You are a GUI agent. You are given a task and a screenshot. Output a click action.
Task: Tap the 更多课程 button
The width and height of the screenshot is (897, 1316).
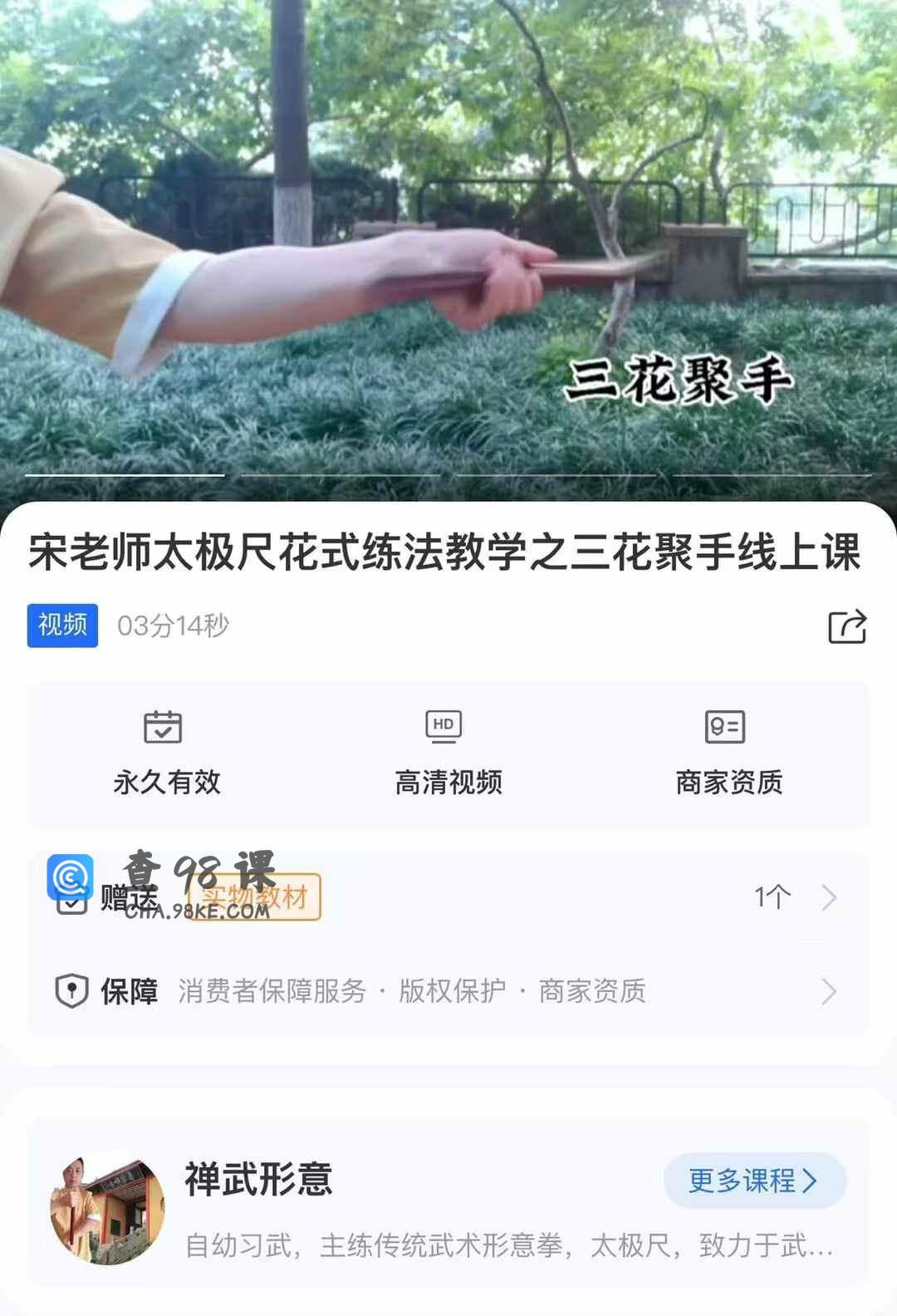[x=754, y=1181]
